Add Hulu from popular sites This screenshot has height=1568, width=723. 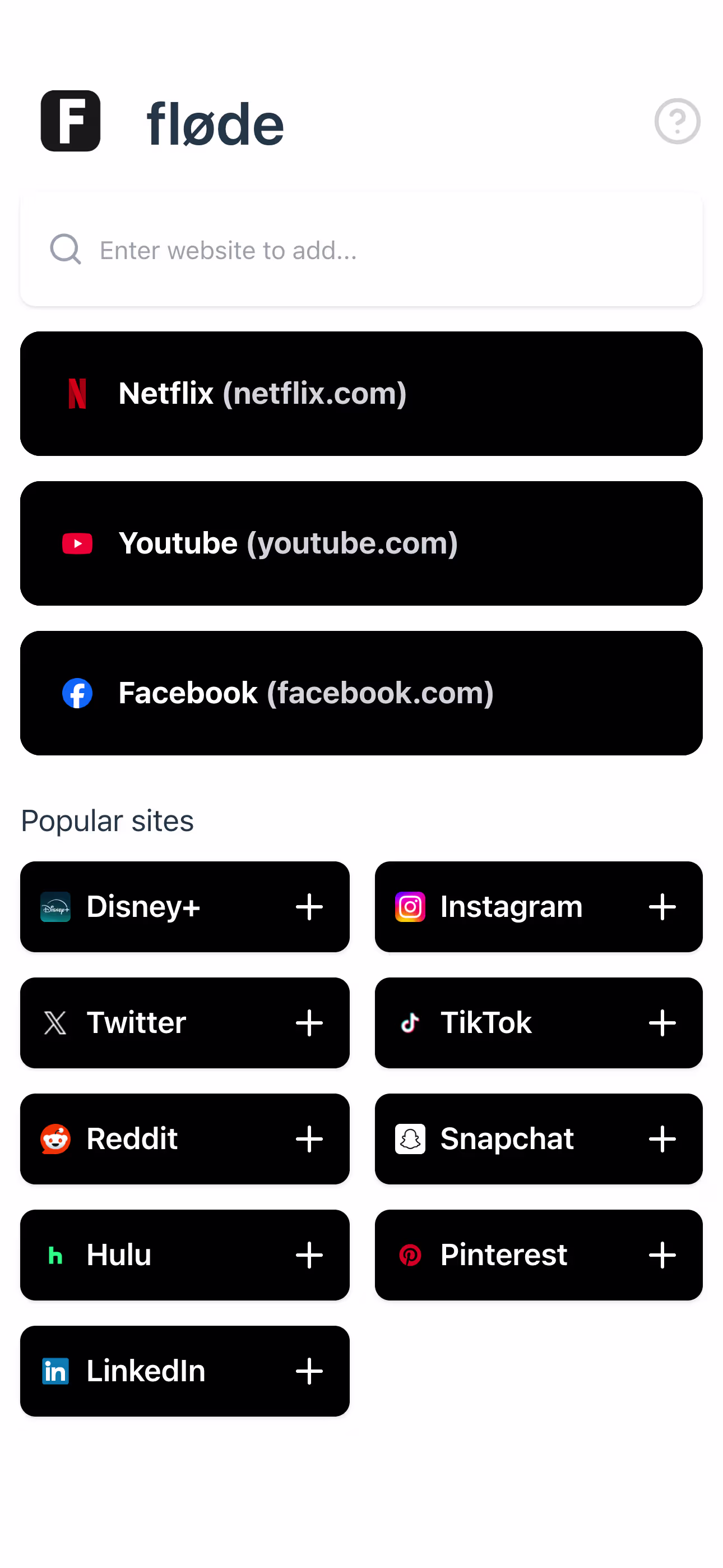coord(309,1255)
